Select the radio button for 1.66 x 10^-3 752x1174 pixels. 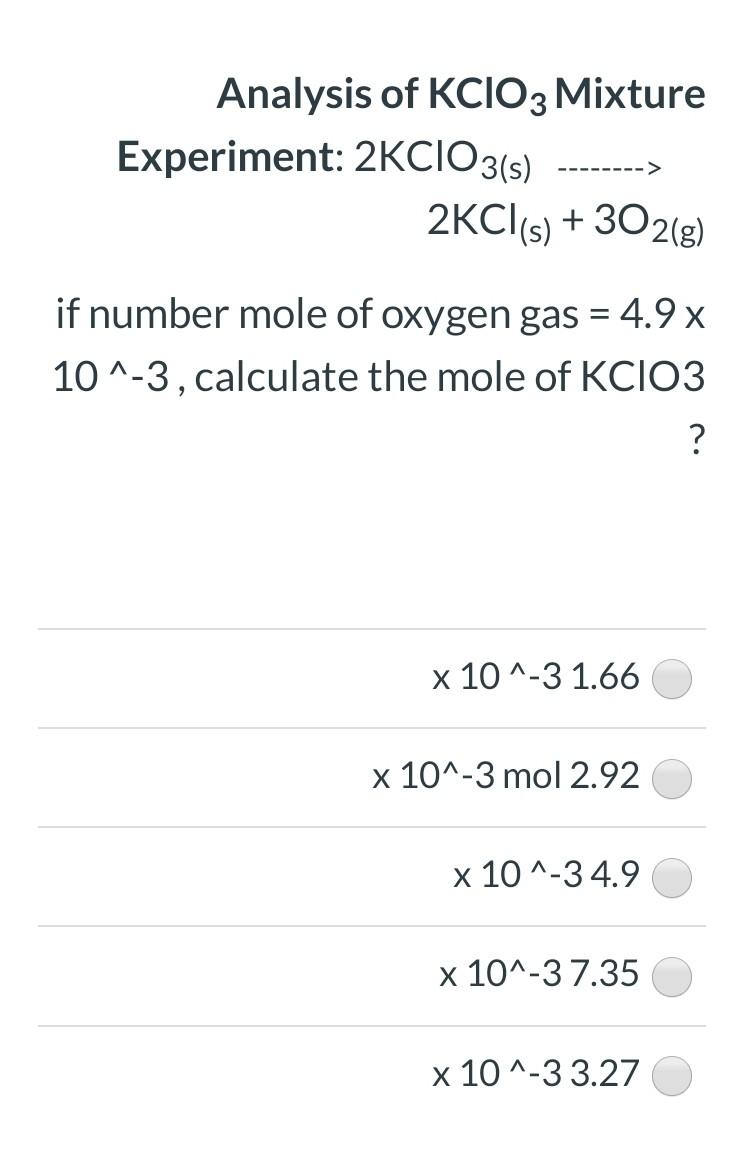point(672,677)
